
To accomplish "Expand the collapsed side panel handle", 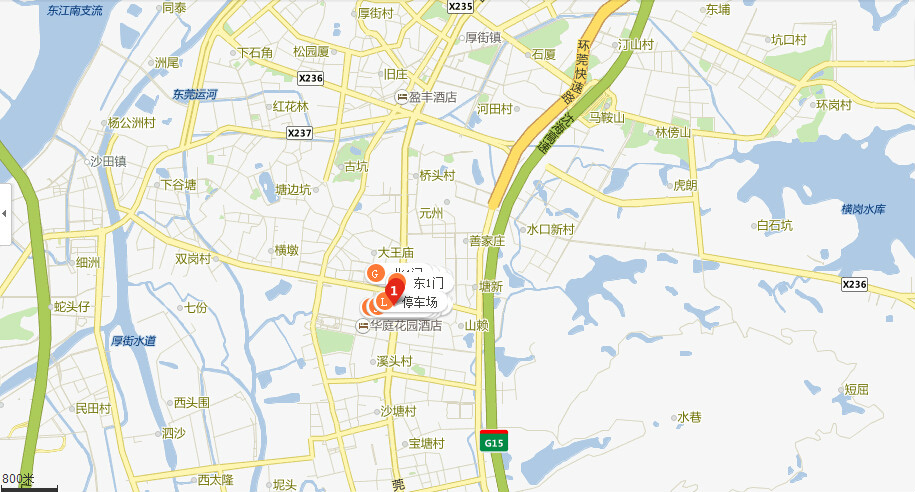I will click(x=5, y=214).
